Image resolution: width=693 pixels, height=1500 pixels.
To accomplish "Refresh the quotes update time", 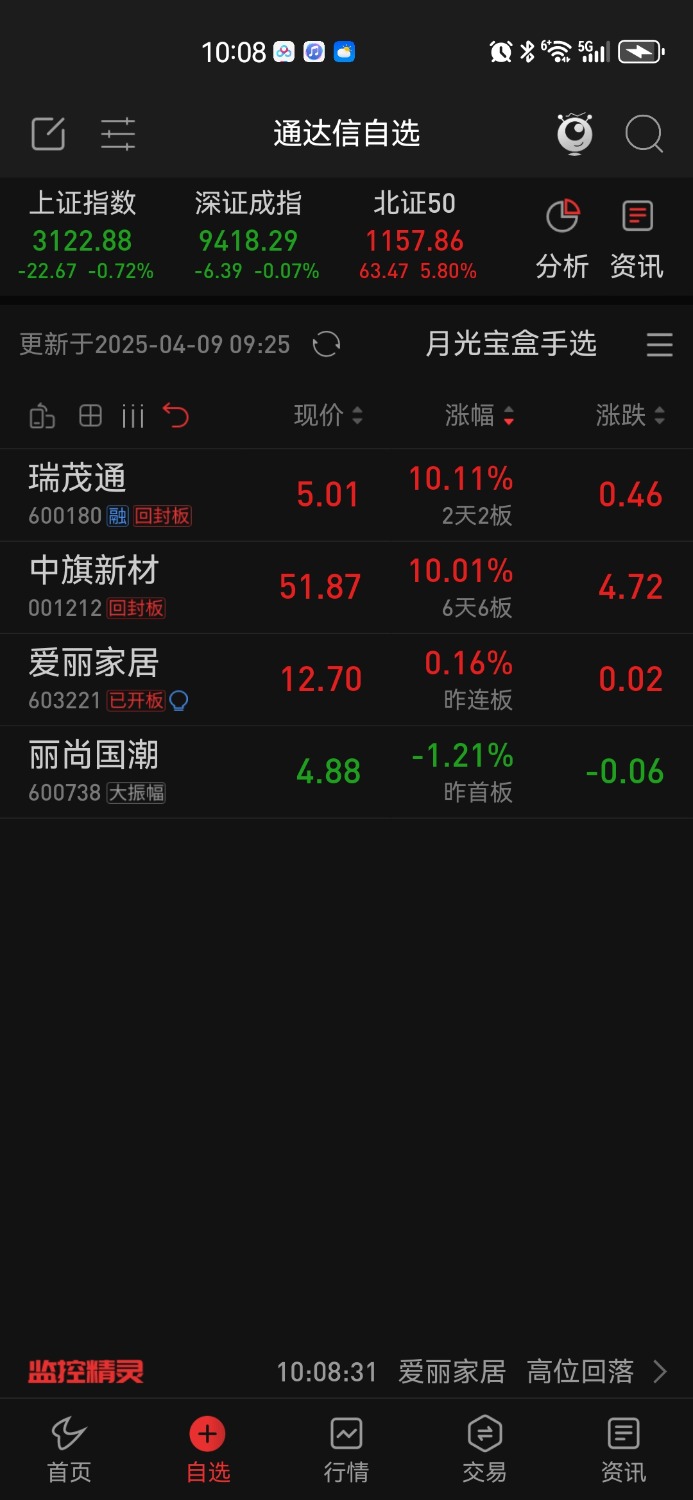I will (327, 345).
